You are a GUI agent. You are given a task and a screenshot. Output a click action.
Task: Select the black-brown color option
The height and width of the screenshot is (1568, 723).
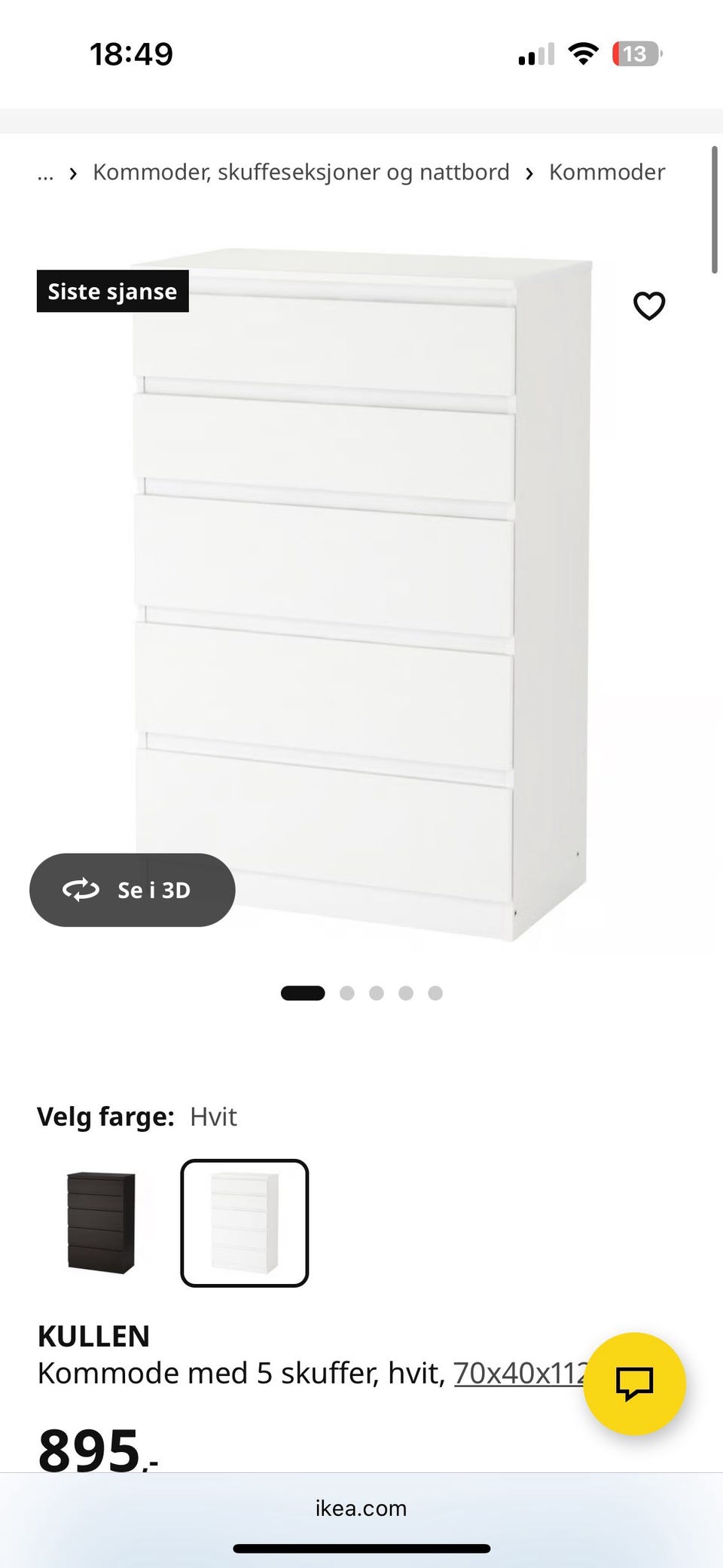click(x=101, y=1223)
